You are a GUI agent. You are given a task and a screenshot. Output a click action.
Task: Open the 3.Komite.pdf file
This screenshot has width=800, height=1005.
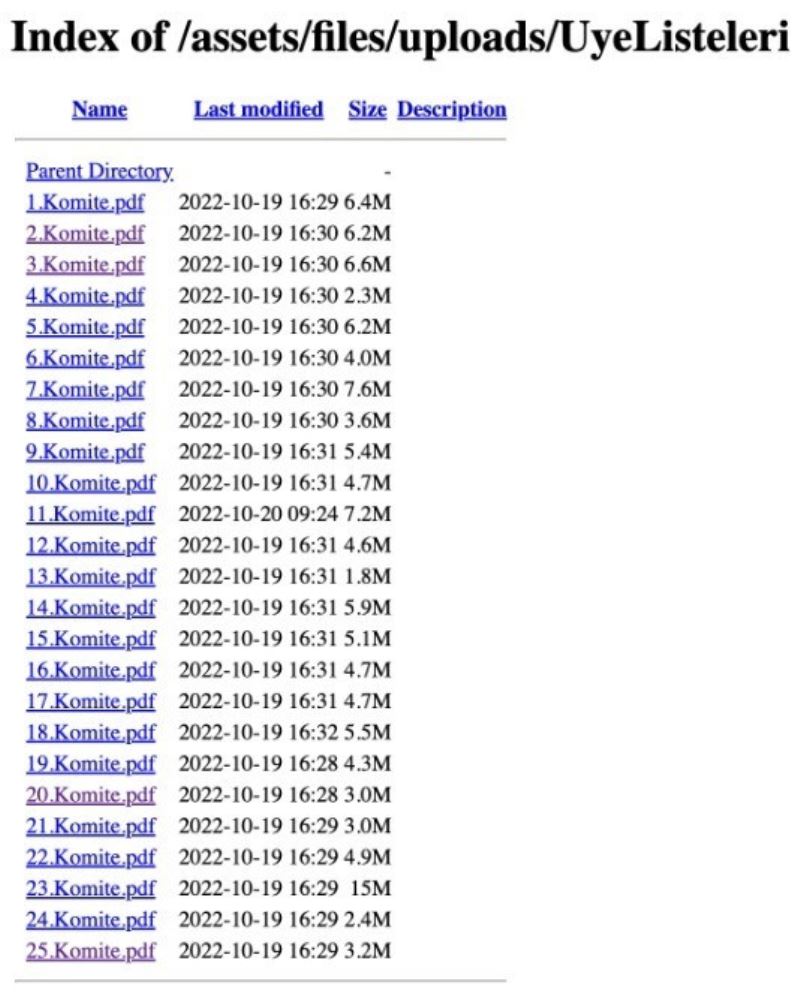tap(85, 265)
